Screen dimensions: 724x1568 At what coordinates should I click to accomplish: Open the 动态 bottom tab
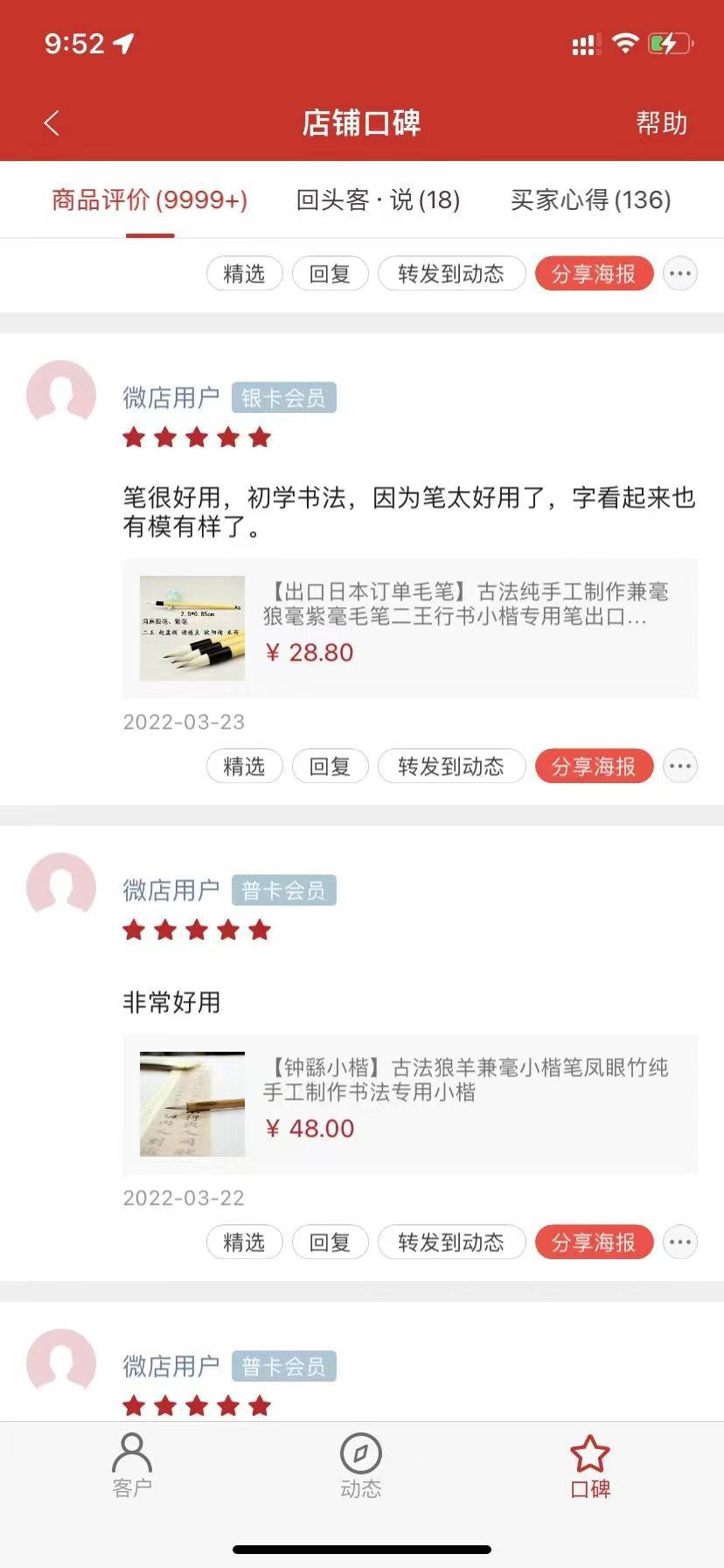(x=361, y=1466)
